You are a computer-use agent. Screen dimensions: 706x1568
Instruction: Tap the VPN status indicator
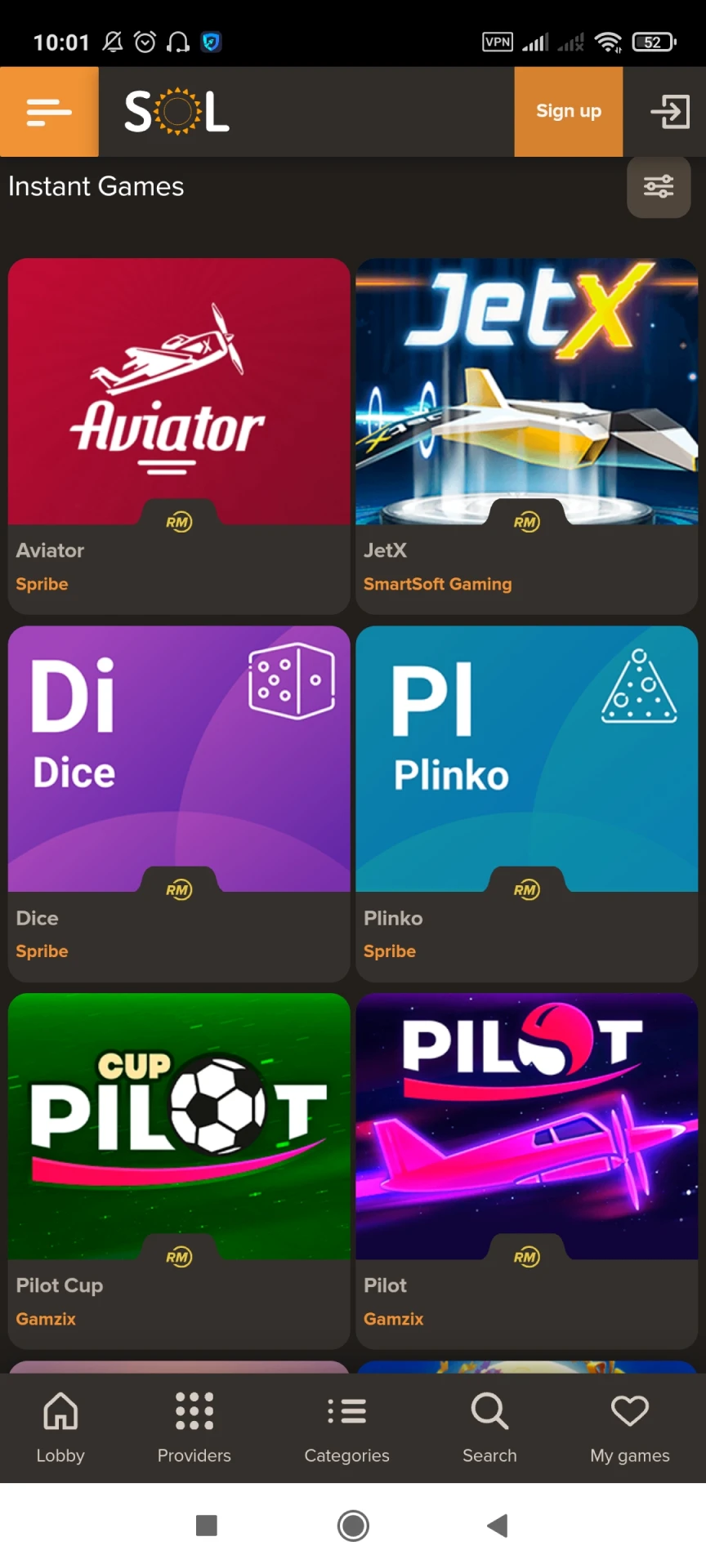pyautogui.click(x=497, y=42)
